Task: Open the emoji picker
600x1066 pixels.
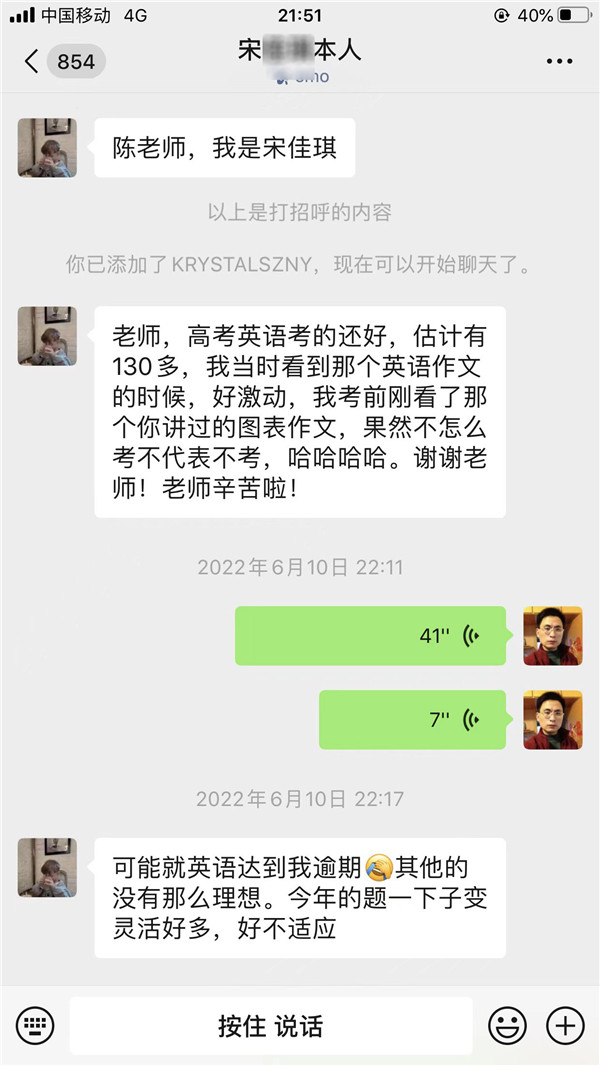Action: (x=507, y=1025)
